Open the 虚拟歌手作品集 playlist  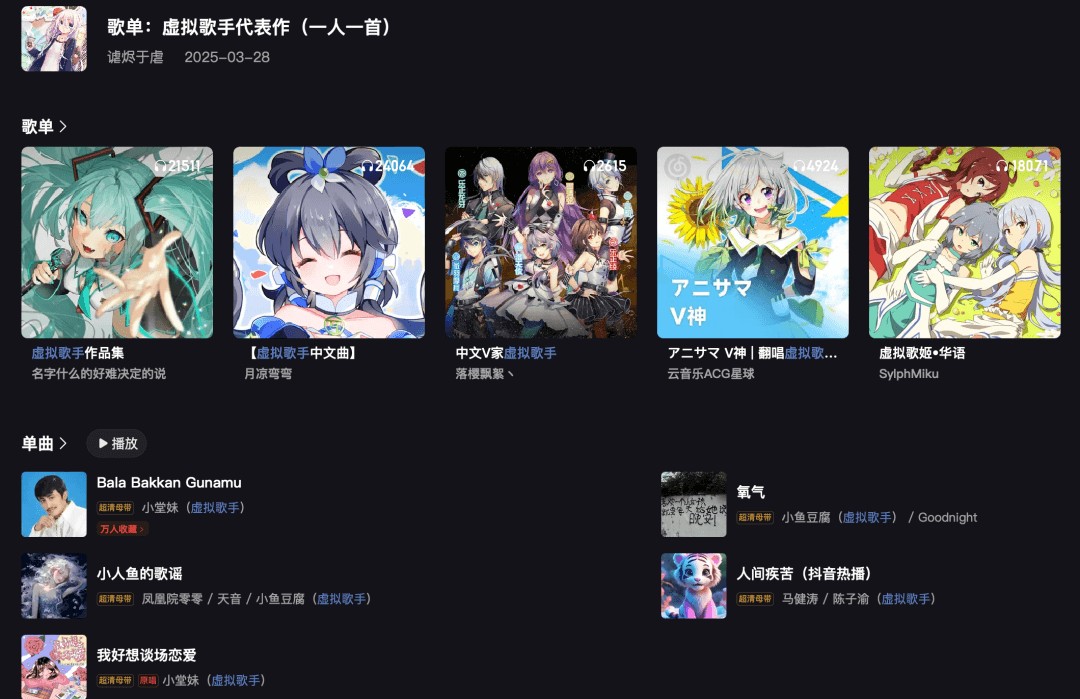117,243
